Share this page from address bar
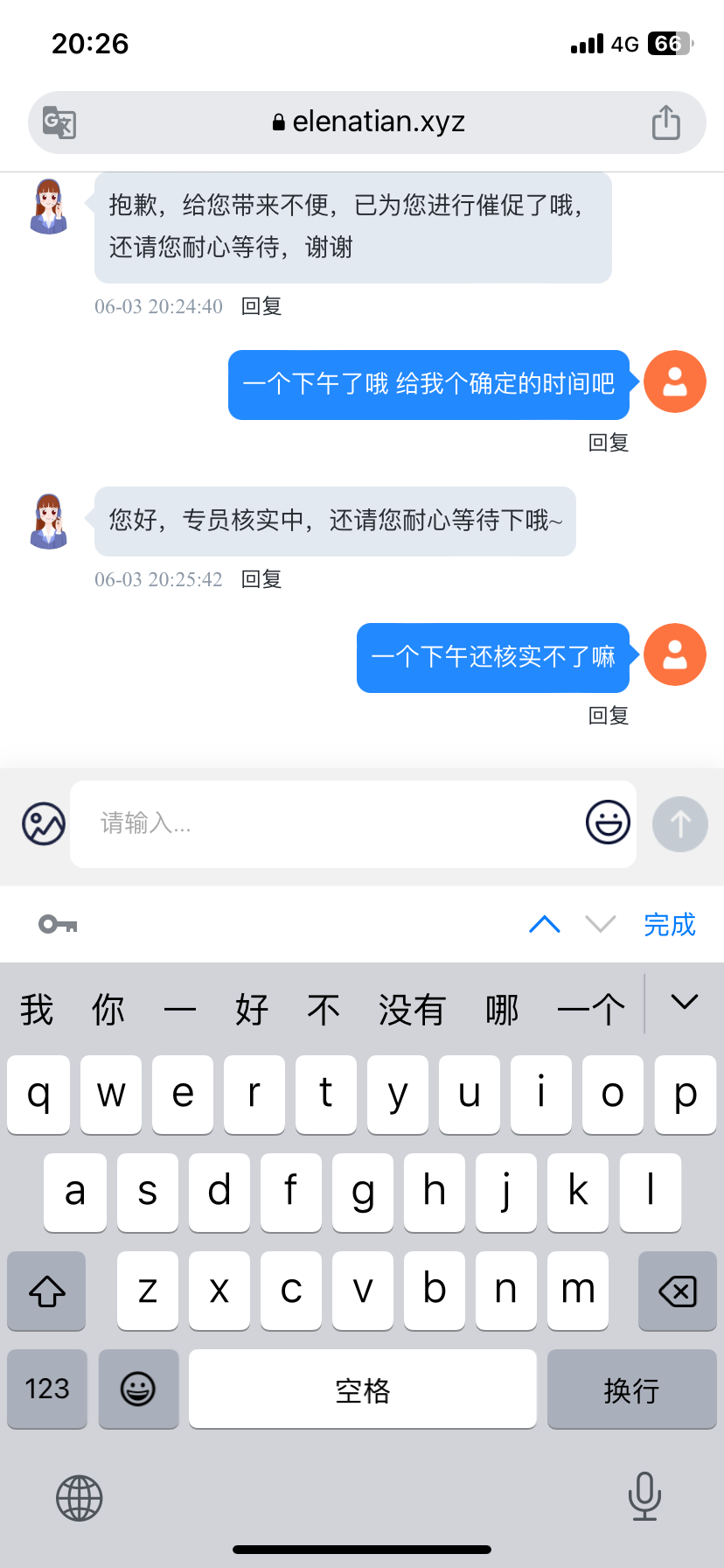The height and width of the screenshot is (1568, 724). click(x=665, y=122)
